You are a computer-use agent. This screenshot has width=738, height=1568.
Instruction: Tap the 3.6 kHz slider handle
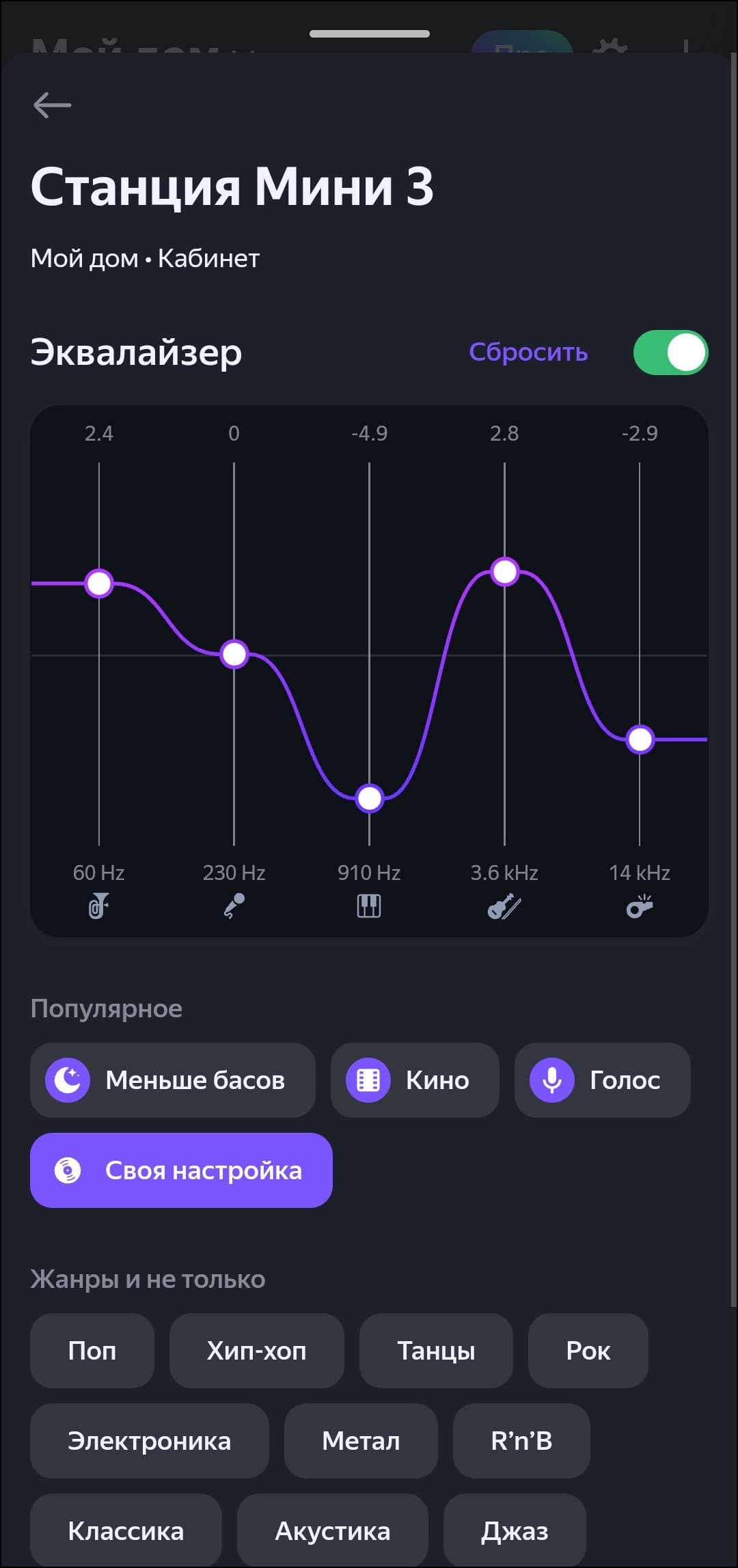(x=505, y=572)
